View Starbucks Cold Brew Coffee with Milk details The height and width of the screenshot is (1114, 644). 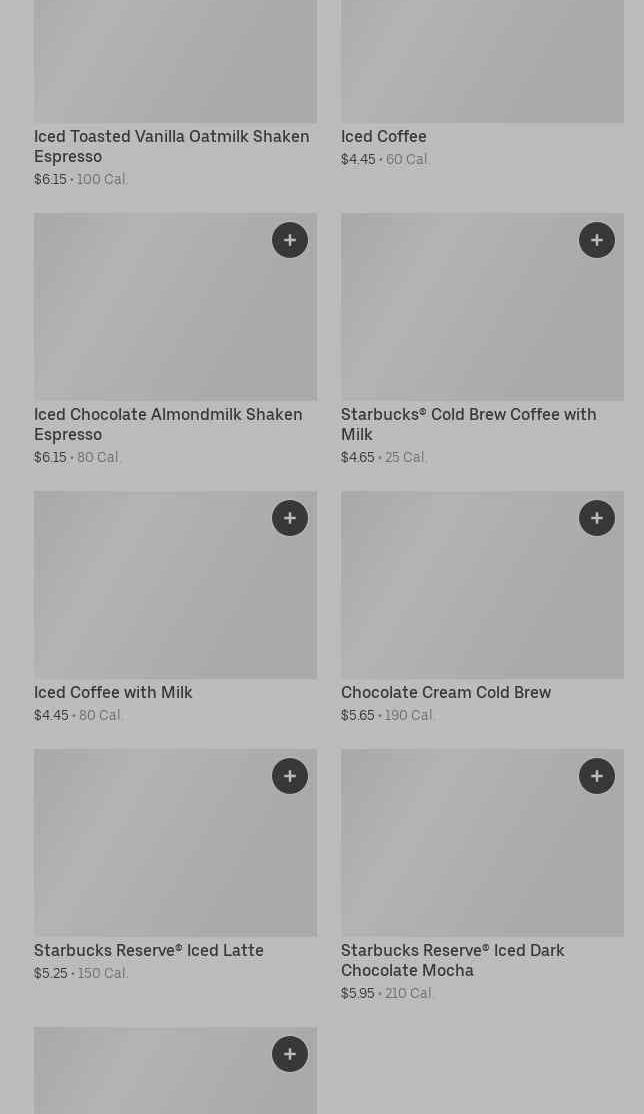point(468,424)
